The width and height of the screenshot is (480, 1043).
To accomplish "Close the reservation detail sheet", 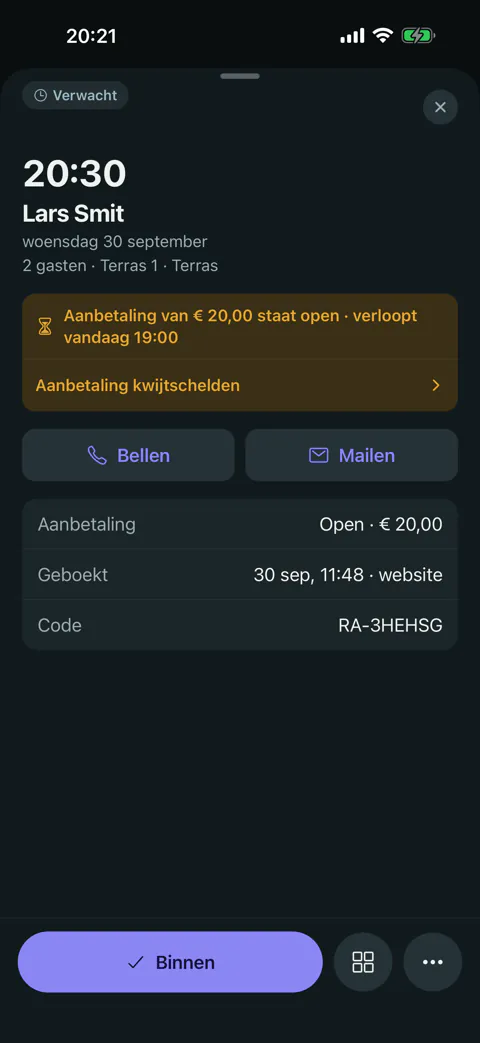I will [x=440, y=107].
